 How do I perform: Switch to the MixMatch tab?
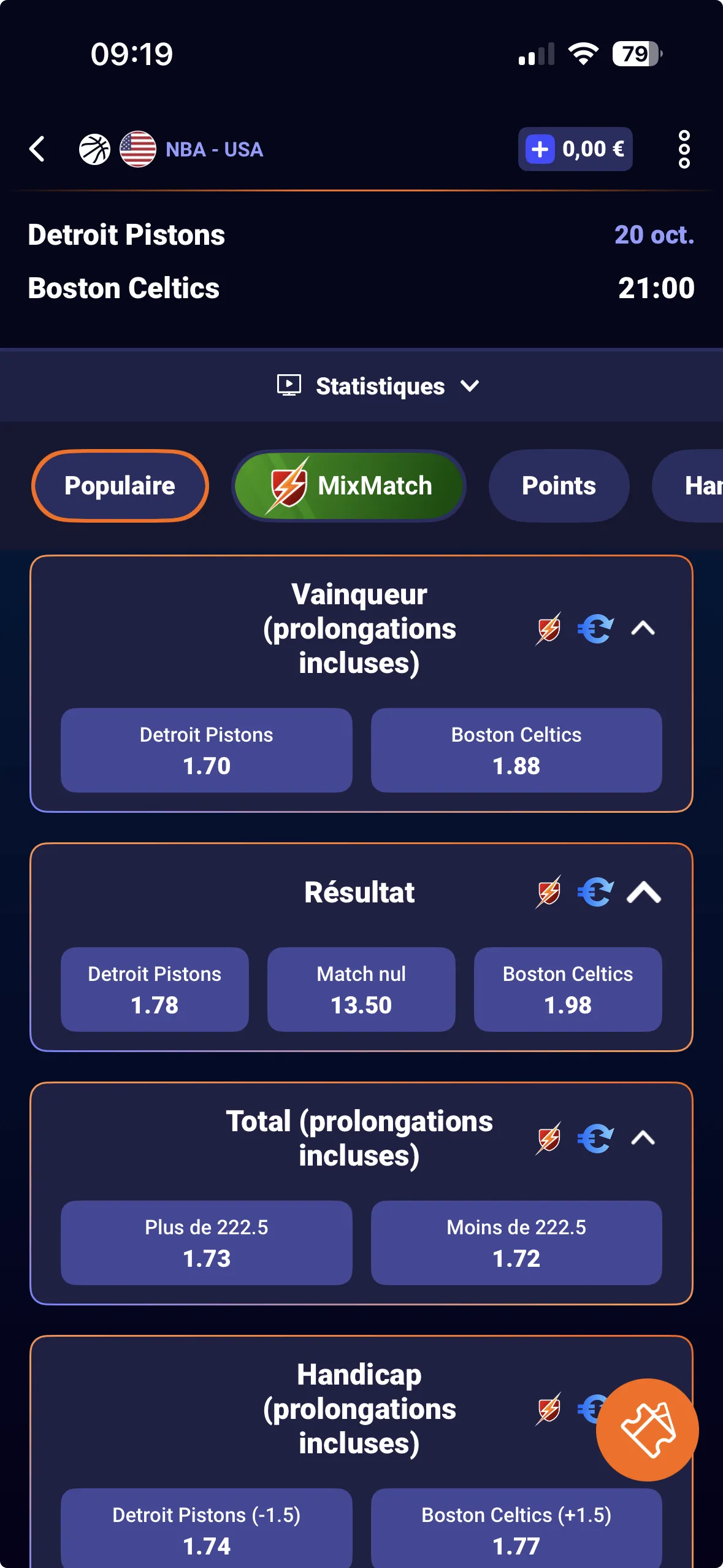(x=349, y=486)
